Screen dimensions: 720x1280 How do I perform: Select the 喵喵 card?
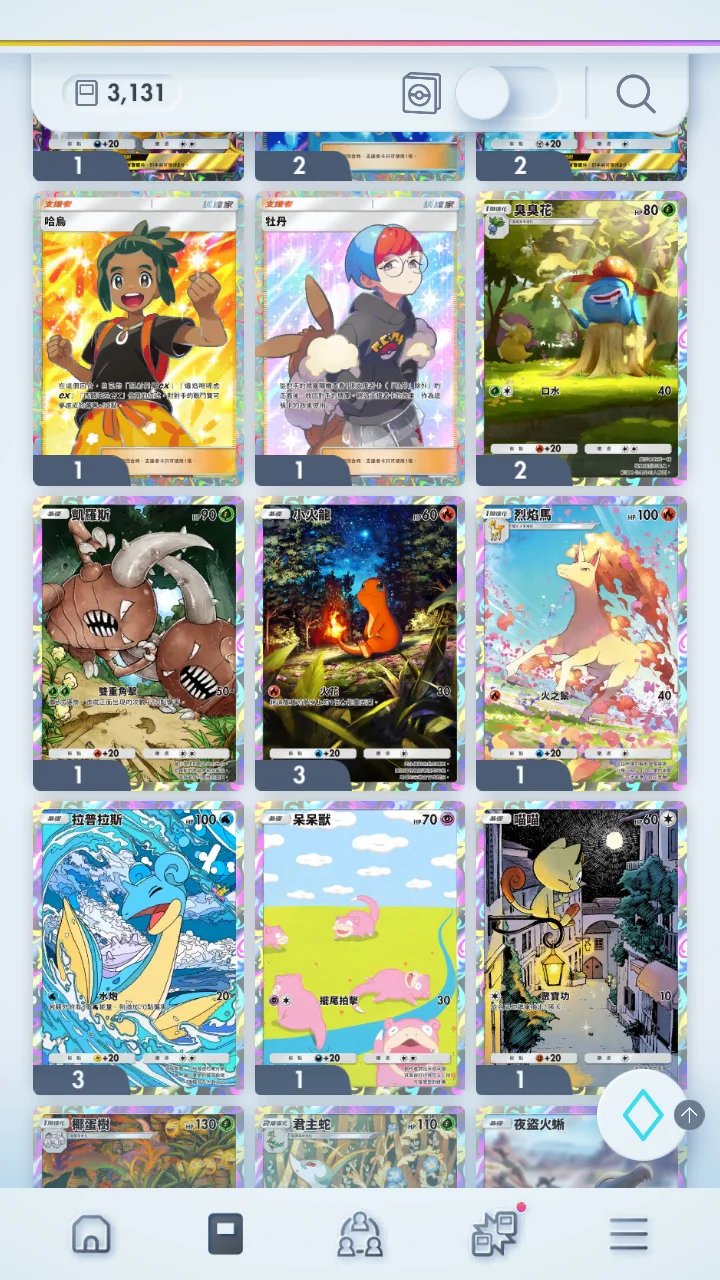point(581,948)
